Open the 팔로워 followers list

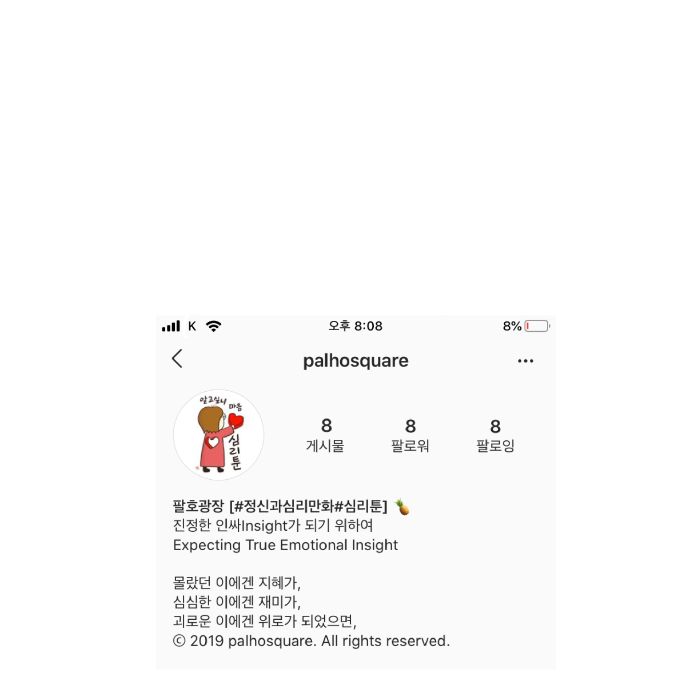click(410, 435)
